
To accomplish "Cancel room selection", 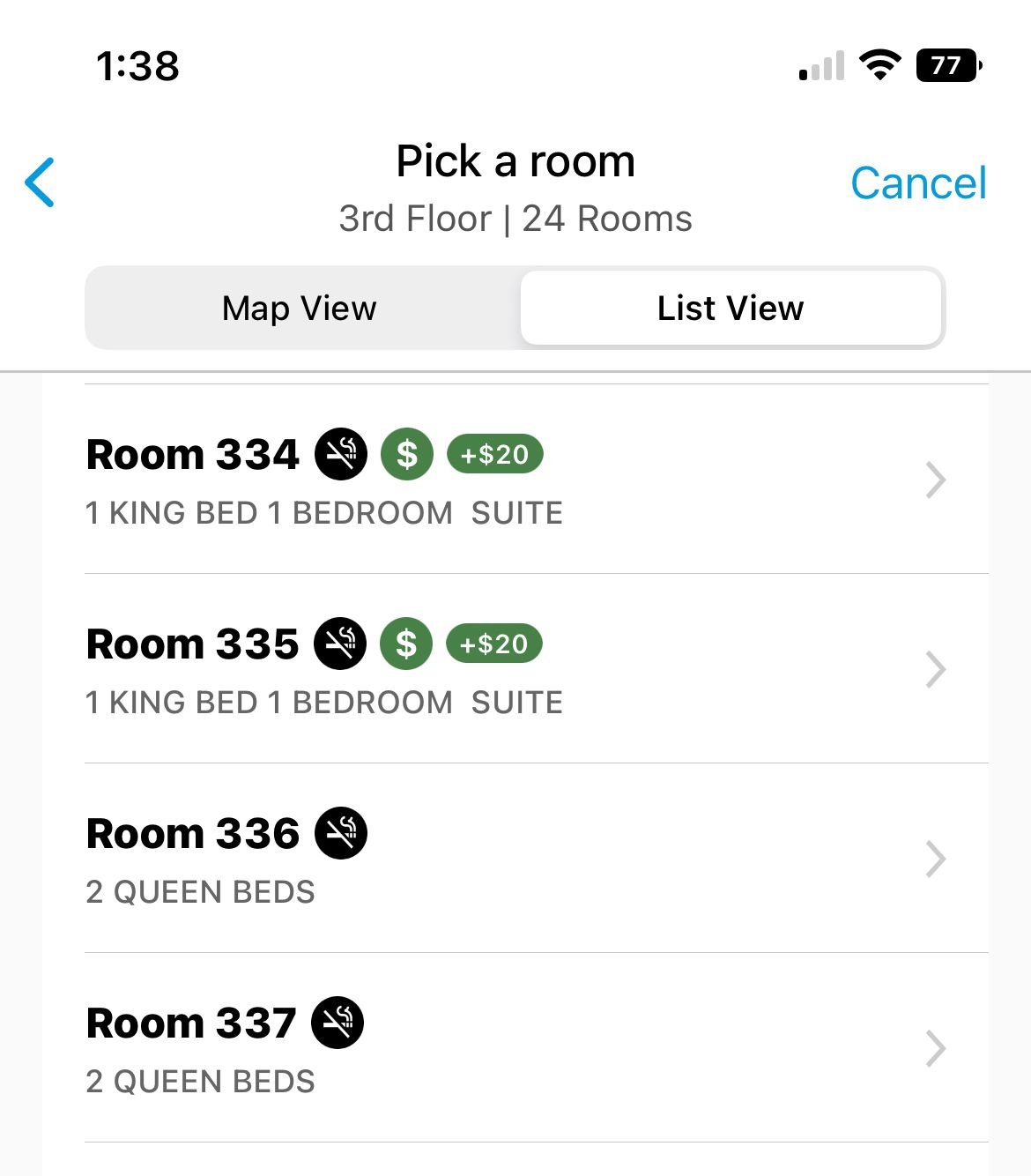I will [x=918, y=183].
